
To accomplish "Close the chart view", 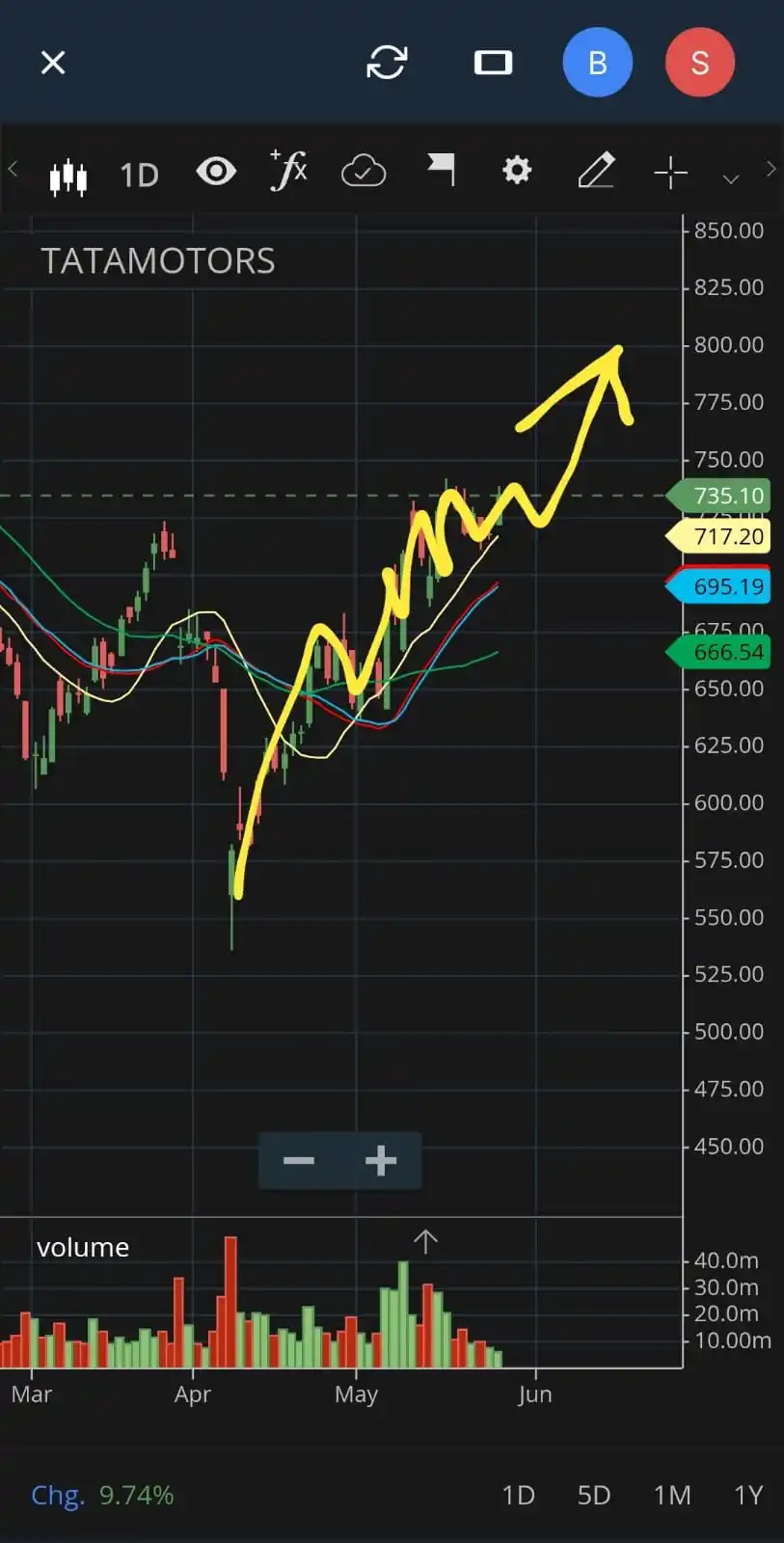I will click(53, 63).
